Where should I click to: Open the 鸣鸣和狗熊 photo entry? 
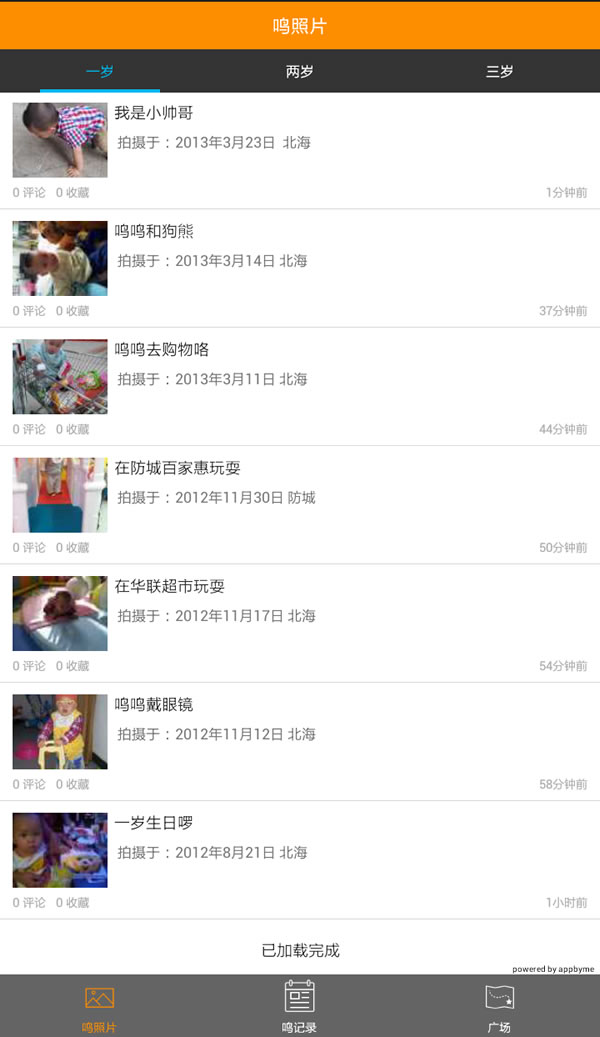[300, 258]
